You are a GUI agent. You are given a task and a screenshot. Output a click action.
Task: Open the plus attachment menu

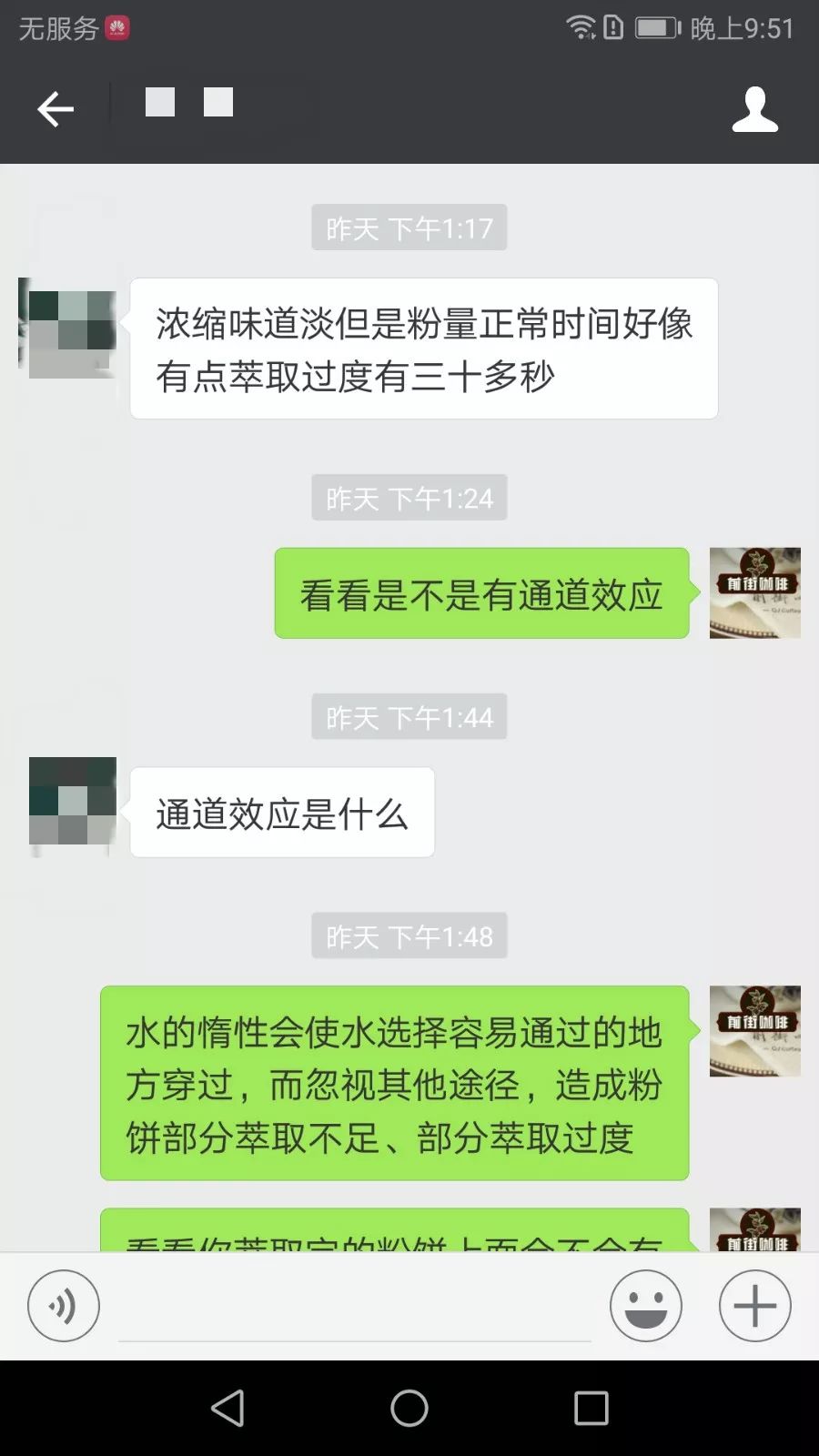point(755,1306)
